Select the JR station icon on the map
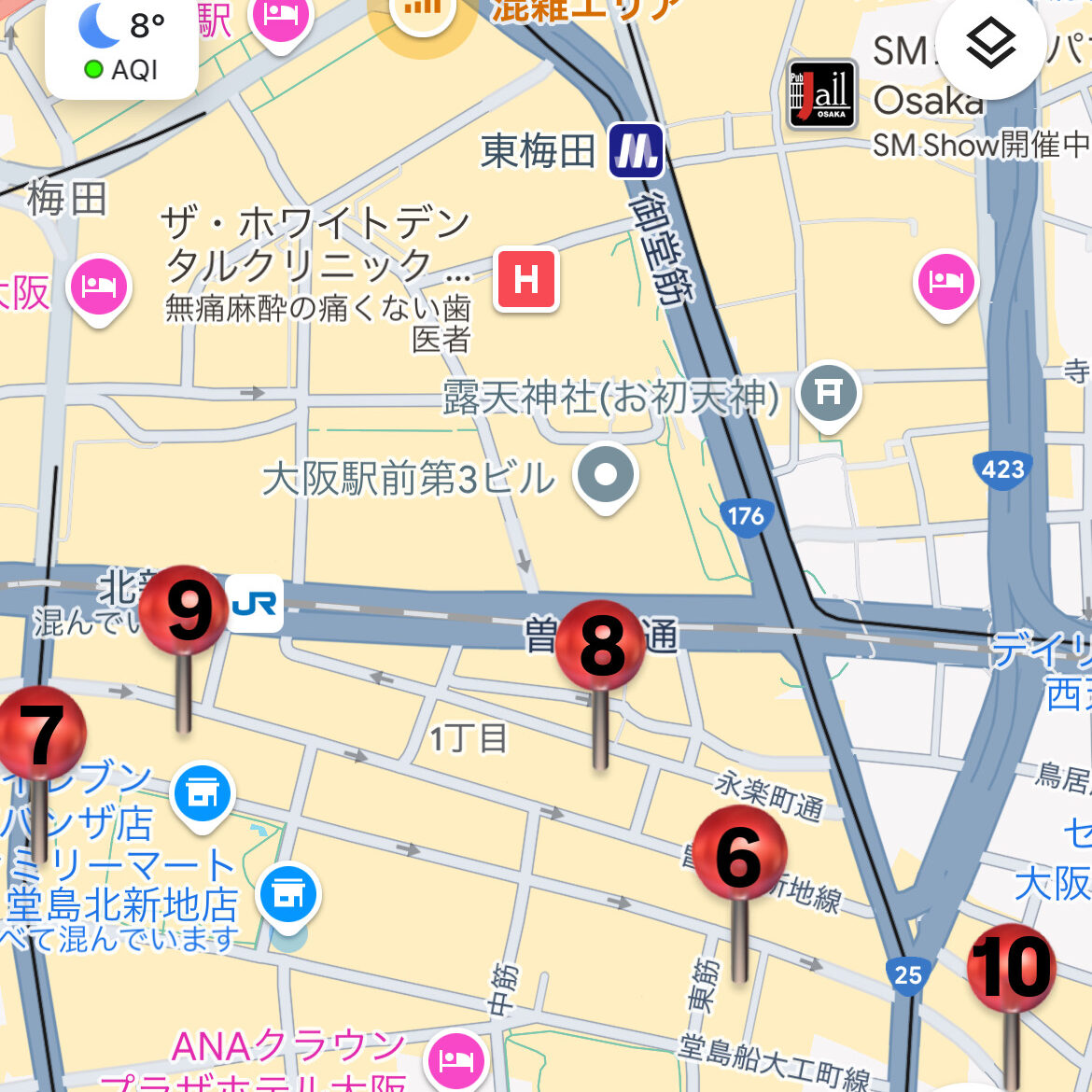 click(255, 604)
